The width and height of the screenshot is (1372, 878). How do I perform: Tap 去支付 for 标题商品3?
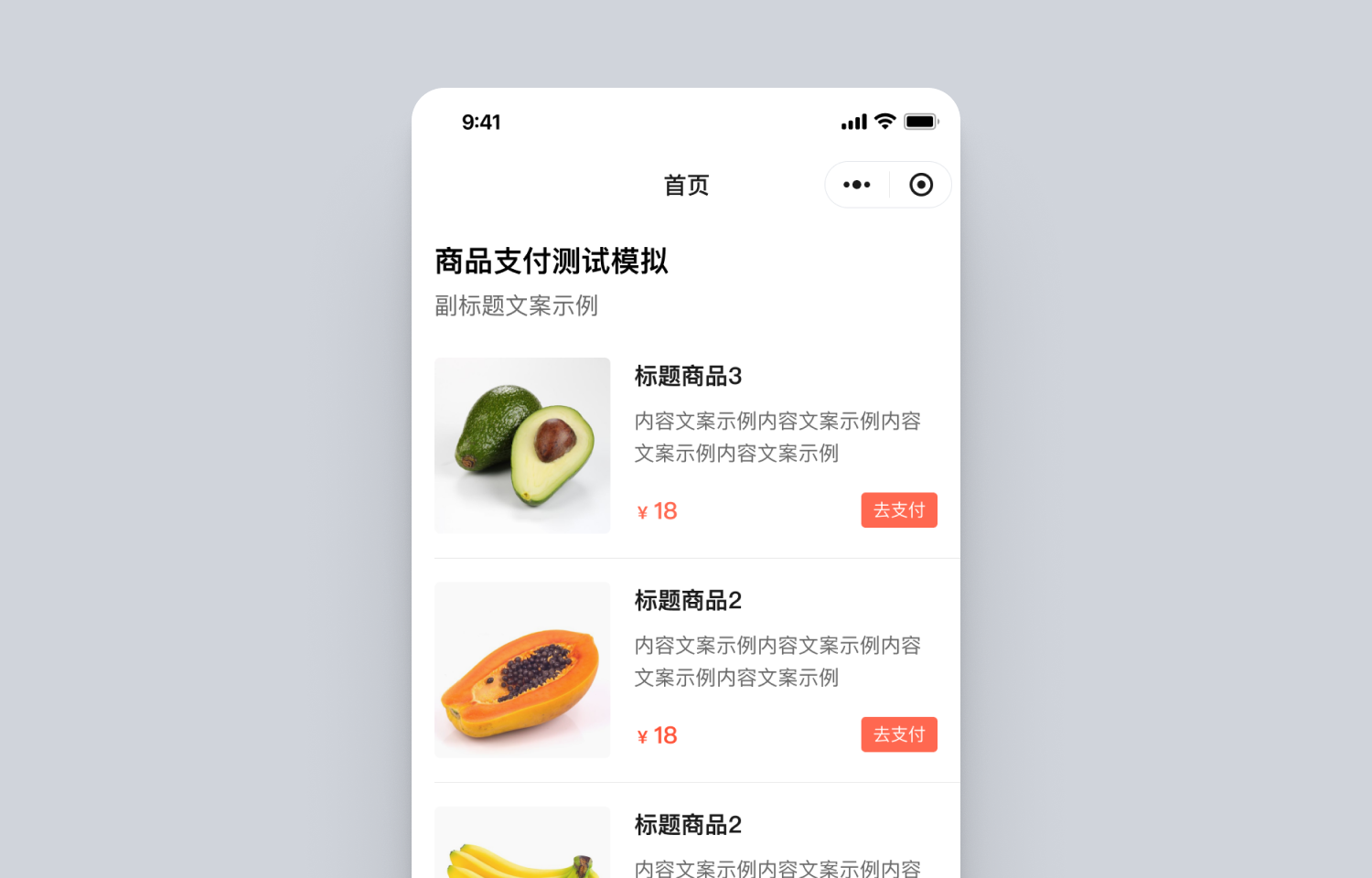click(x=898, y=510)
